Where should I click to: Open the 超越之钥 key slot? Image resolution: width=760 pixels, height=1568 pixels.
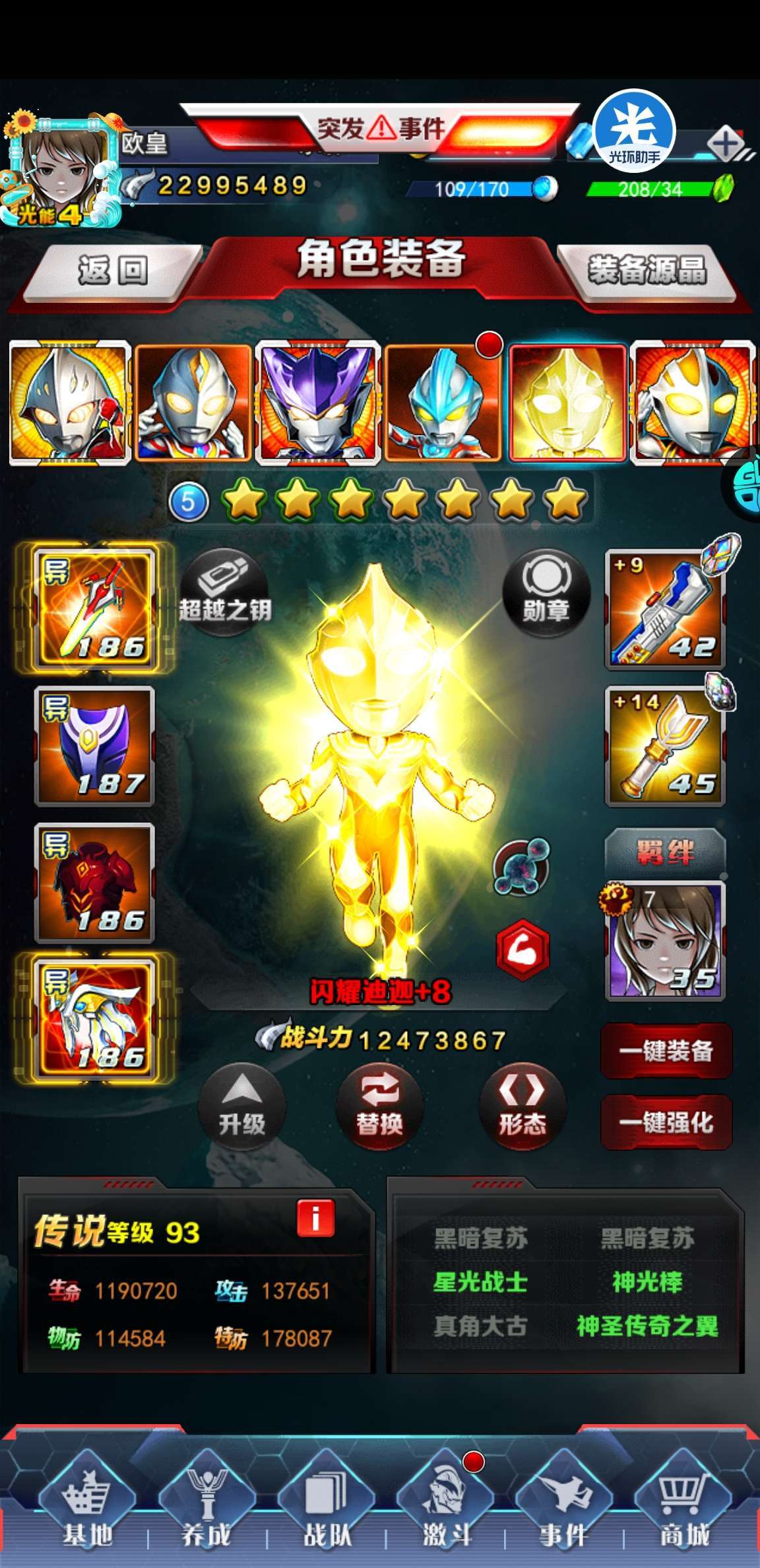[225, 593]
